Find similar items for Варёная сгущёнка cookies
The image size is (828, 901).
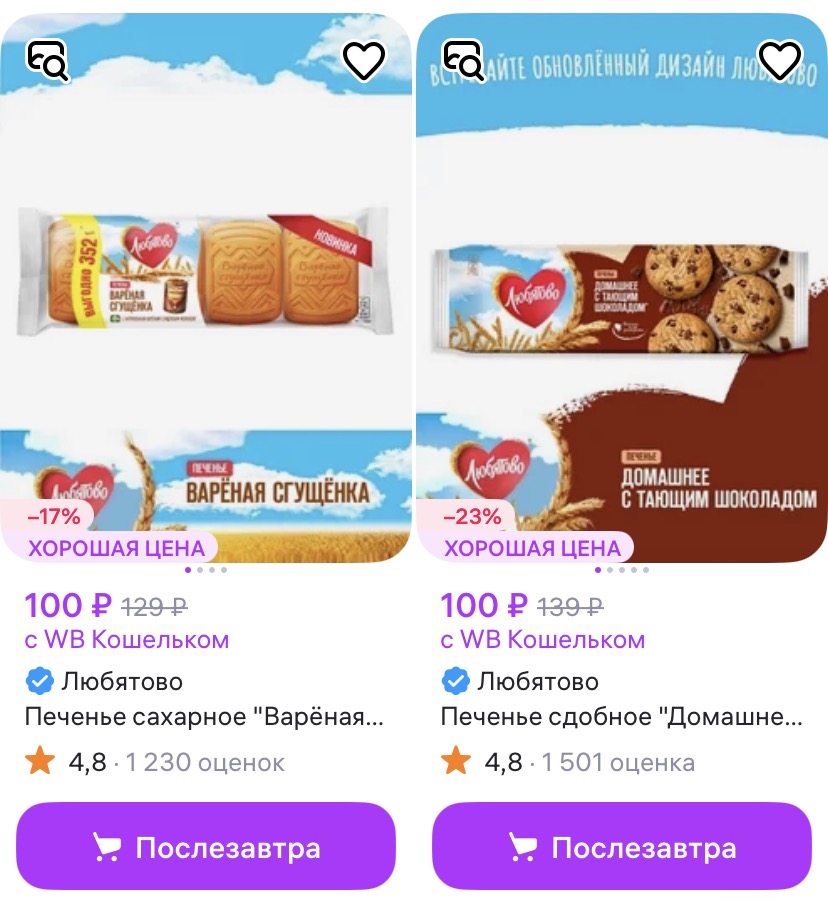48,61
